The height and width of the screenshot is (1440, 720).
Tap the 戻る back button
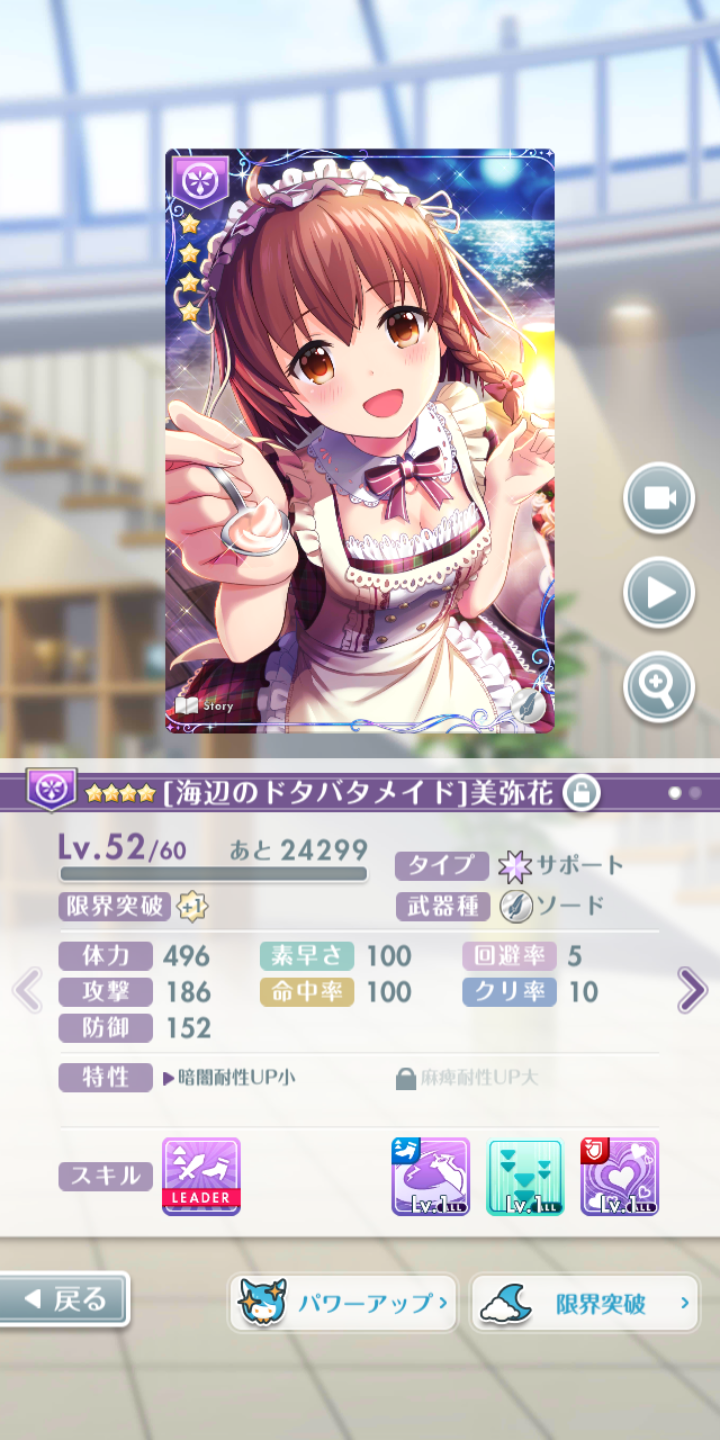64,1299
